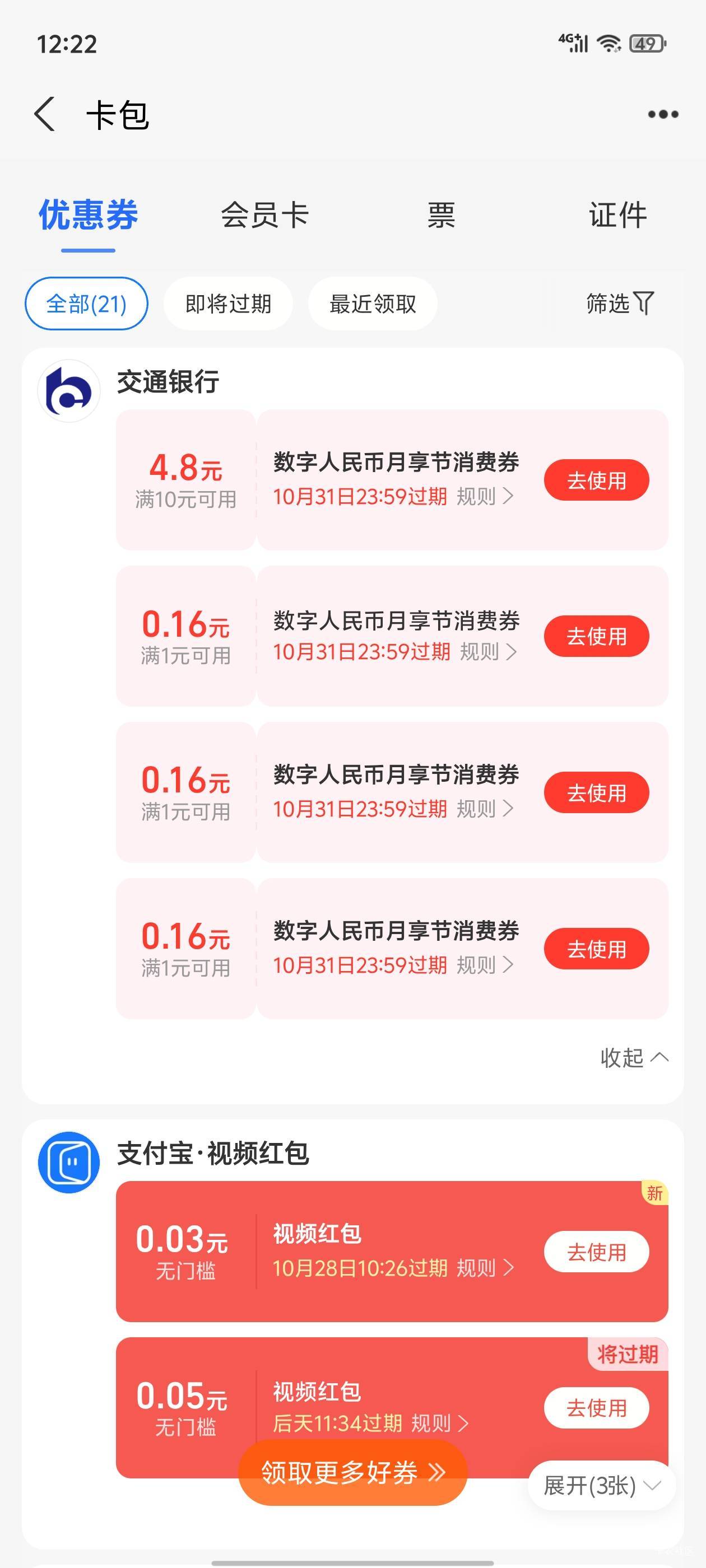Use the 4.8元 交通银行 coupon
The height and width of the screenshot is (1568, 706).
point(596,480)
